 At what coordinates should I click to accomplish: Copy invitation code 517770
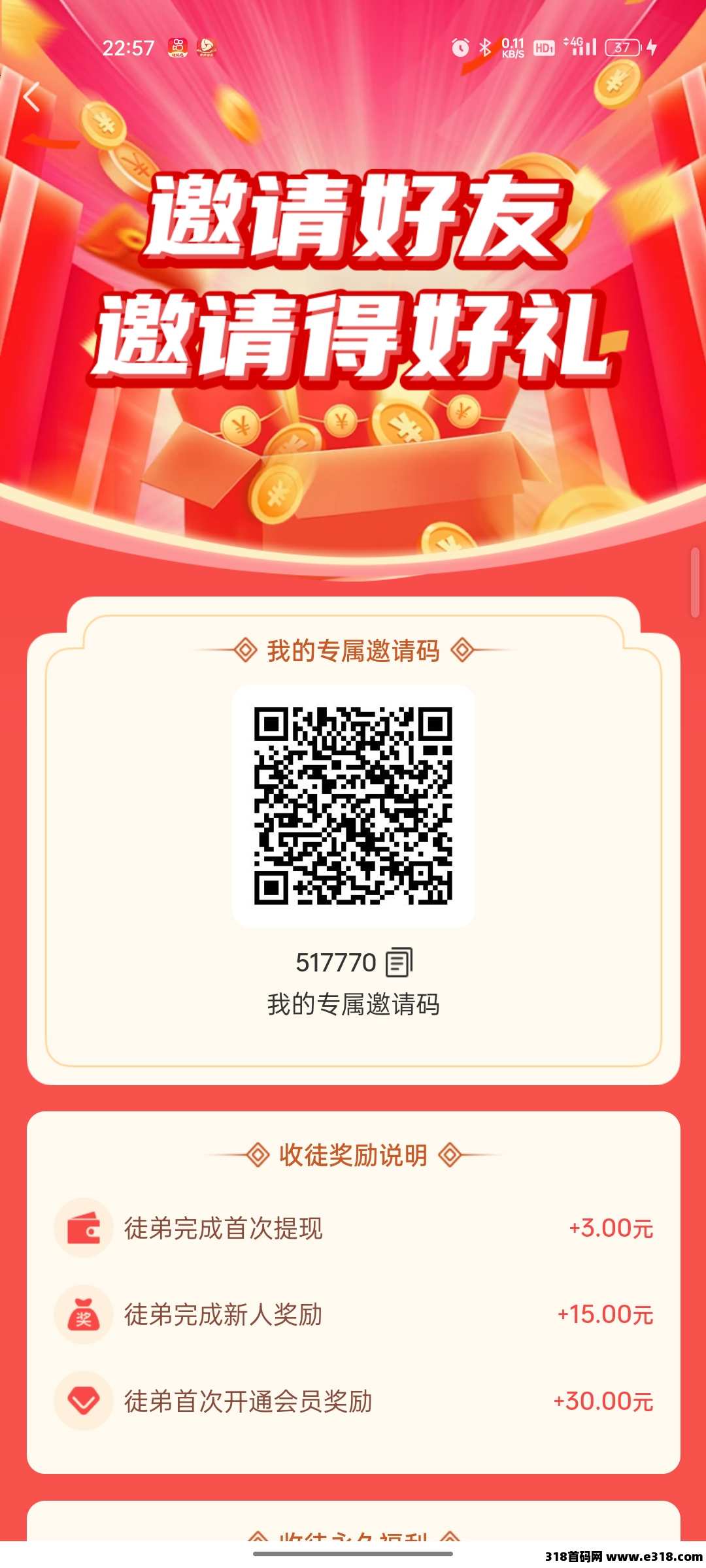[399, 962]
